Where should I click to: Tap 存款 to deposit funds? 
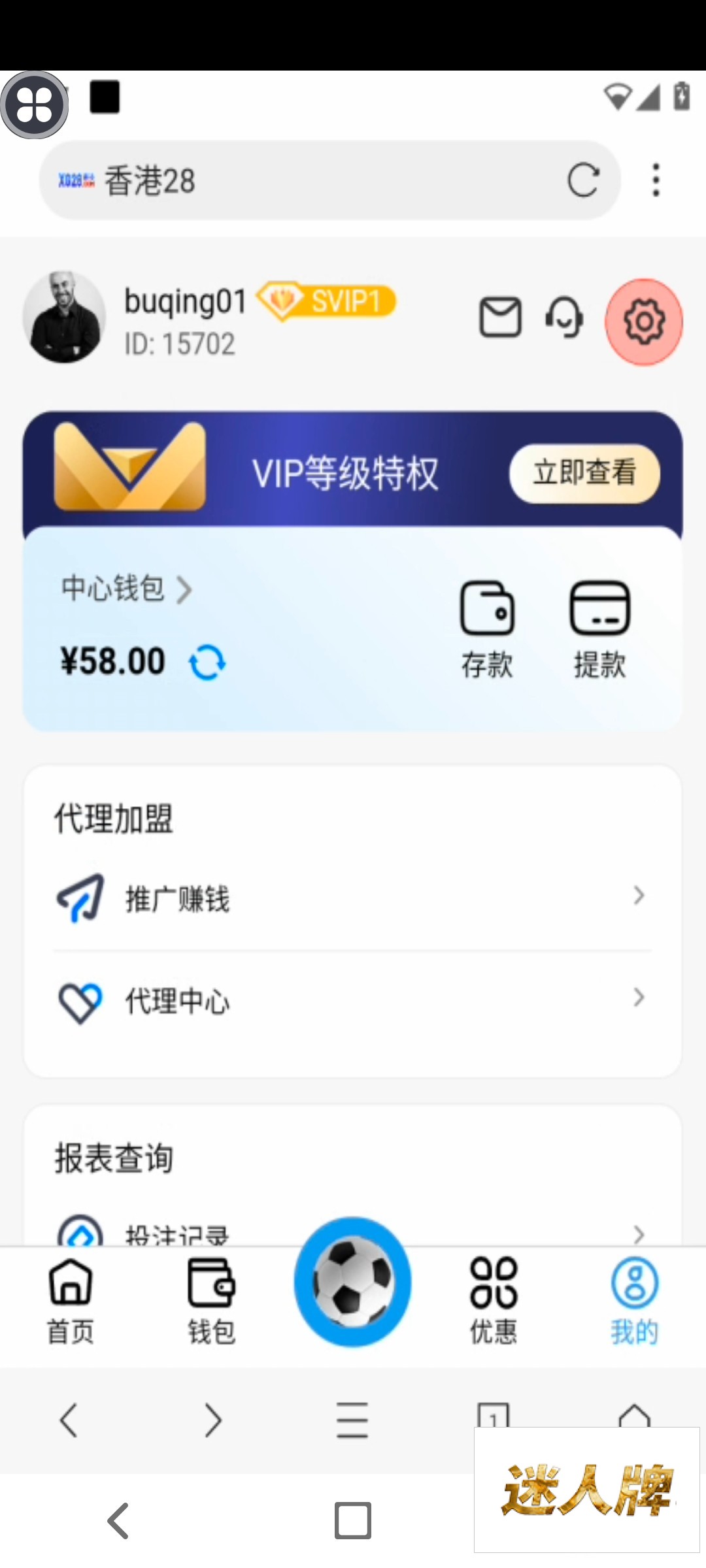(x=487, y=629)
